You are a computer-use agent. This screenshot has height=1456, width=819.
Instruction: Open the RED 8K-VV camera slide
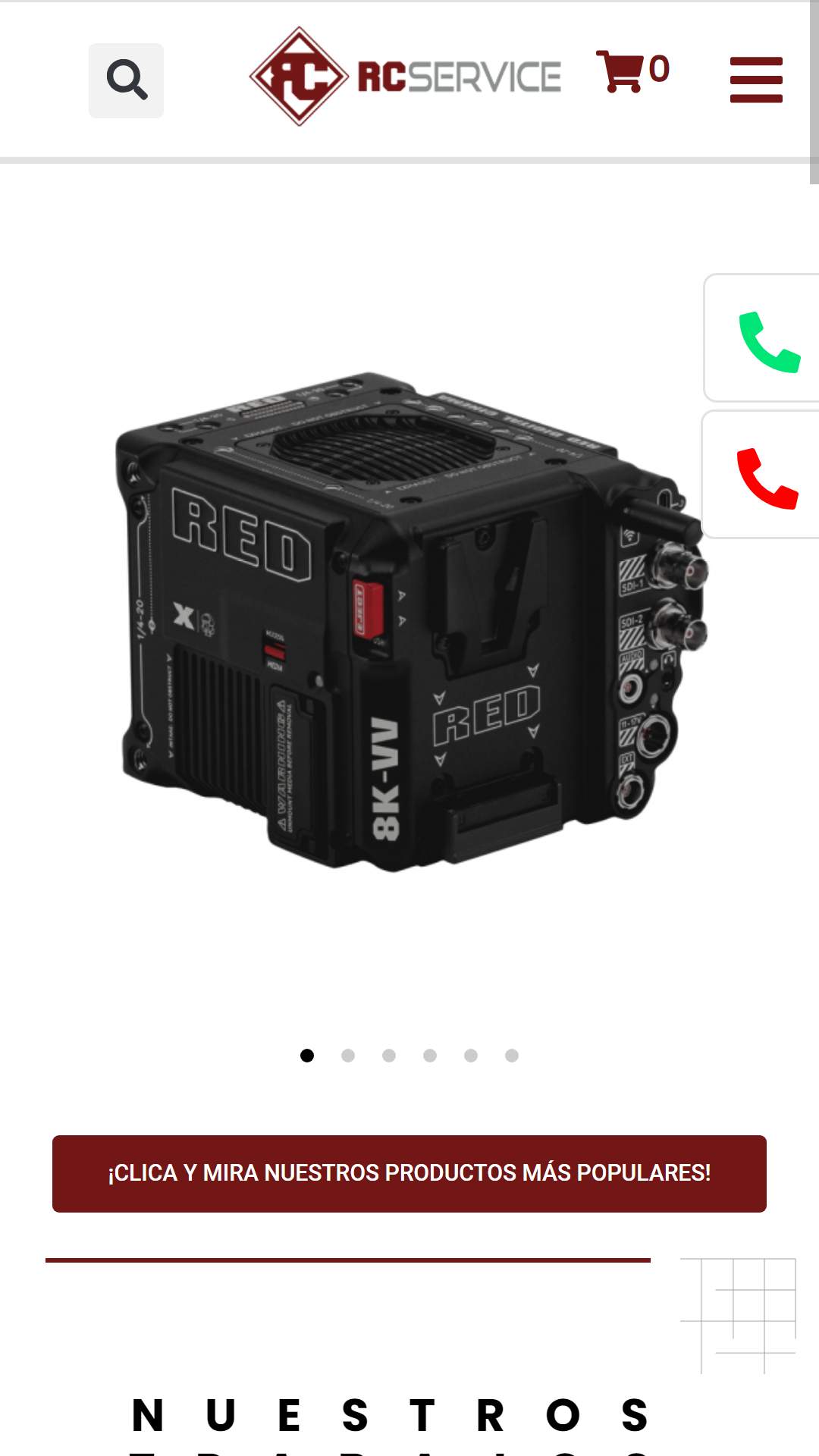pos(409,622)
